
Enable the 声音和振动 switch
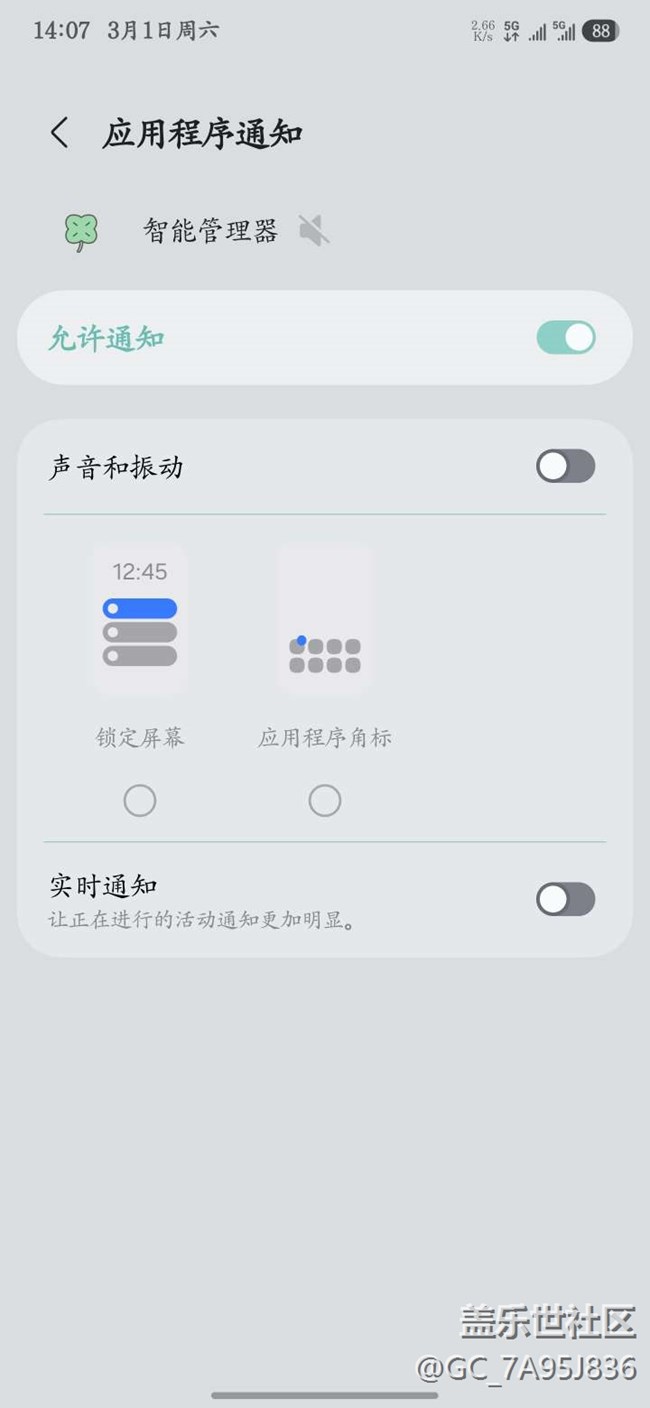coord(565,467)
